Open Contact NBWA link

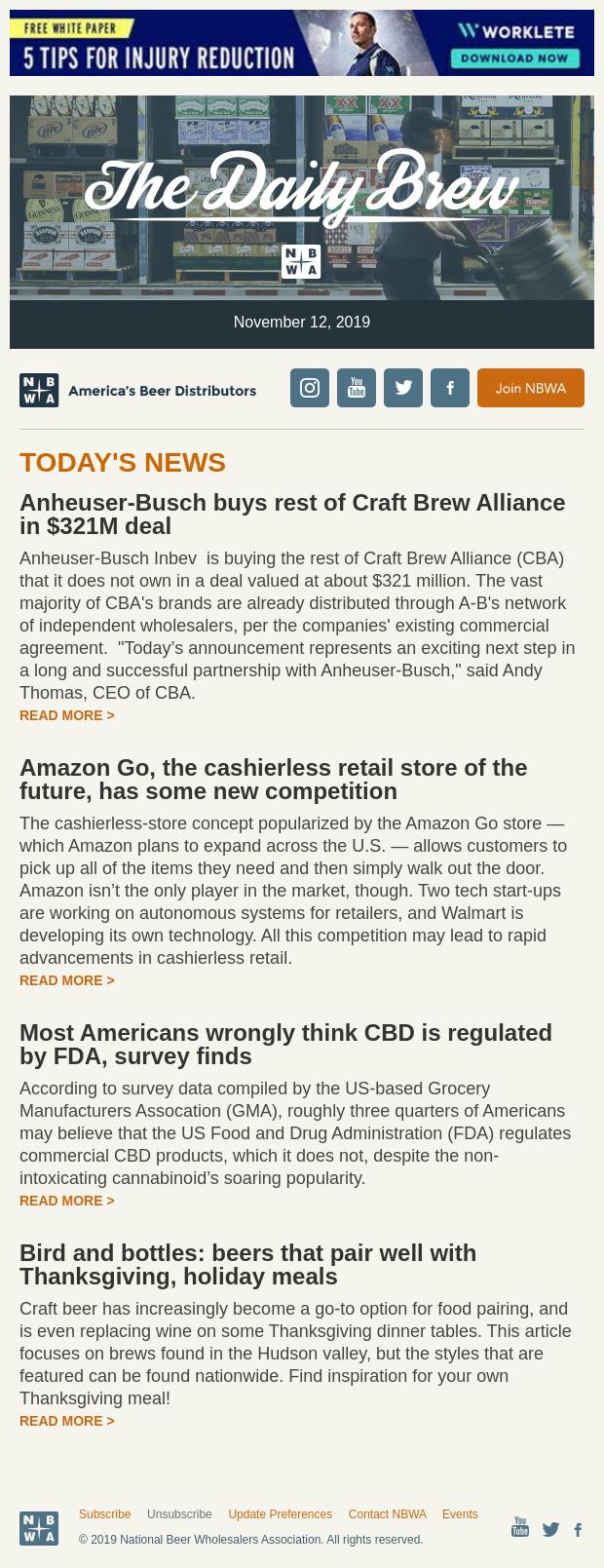pyautogui.click(x=387, y=1514)
